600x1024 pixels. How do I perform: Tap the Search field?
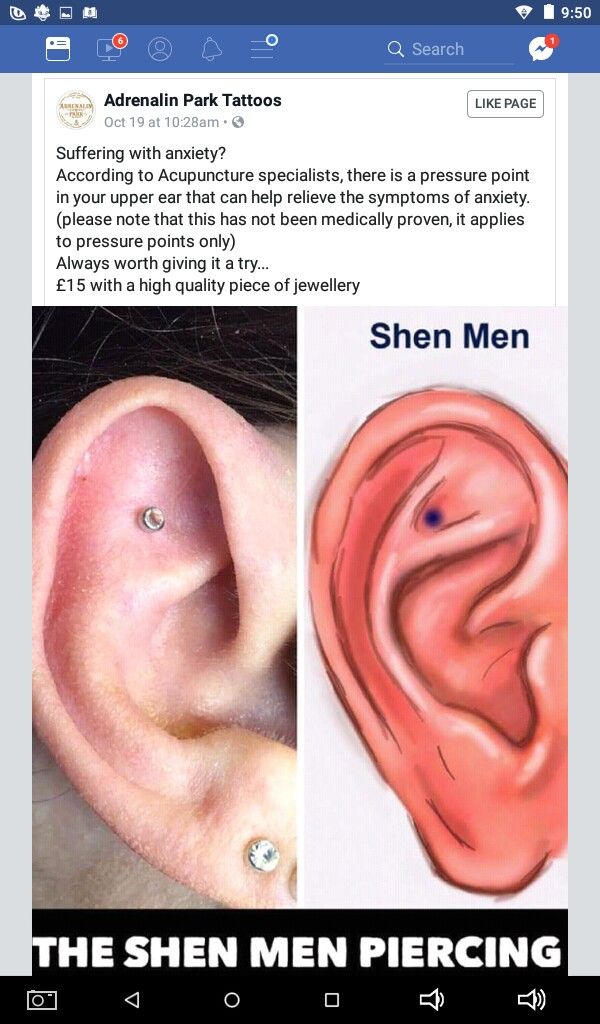(x=450, y=49)
